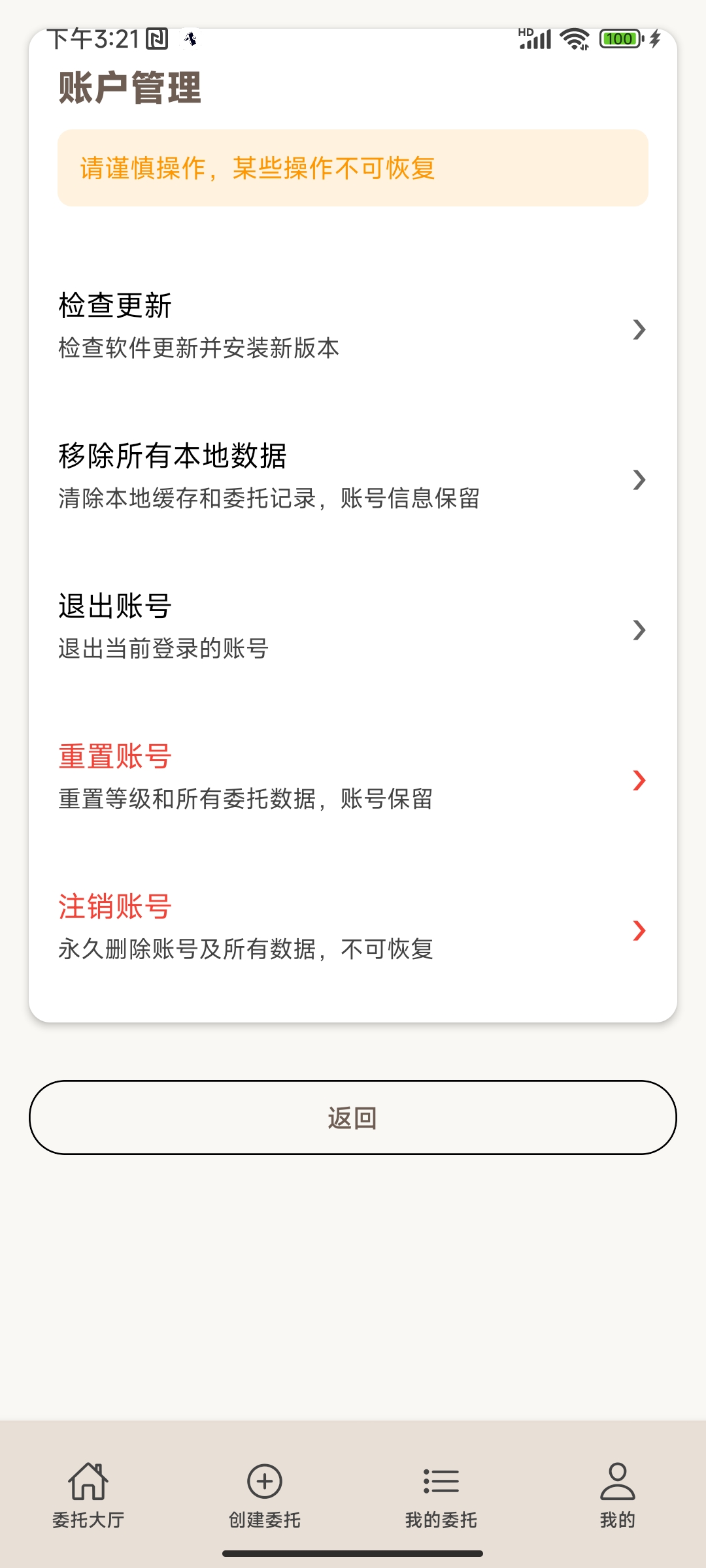
Task: Select the 我的 profile icon
Action: tap(616, 1481)
